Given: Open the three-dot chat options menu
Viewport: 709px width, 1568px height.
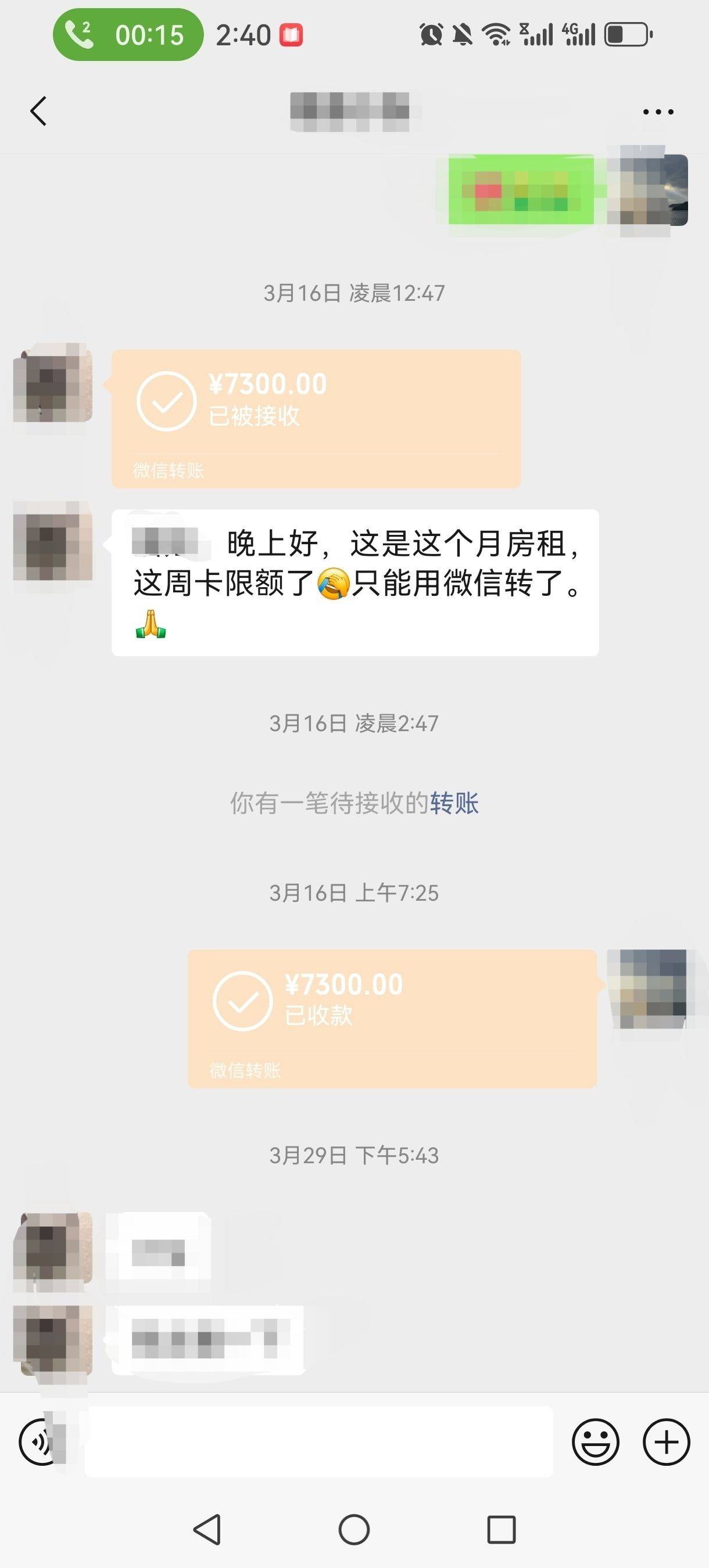Looking at the screenshot, I should pos(658,112).
